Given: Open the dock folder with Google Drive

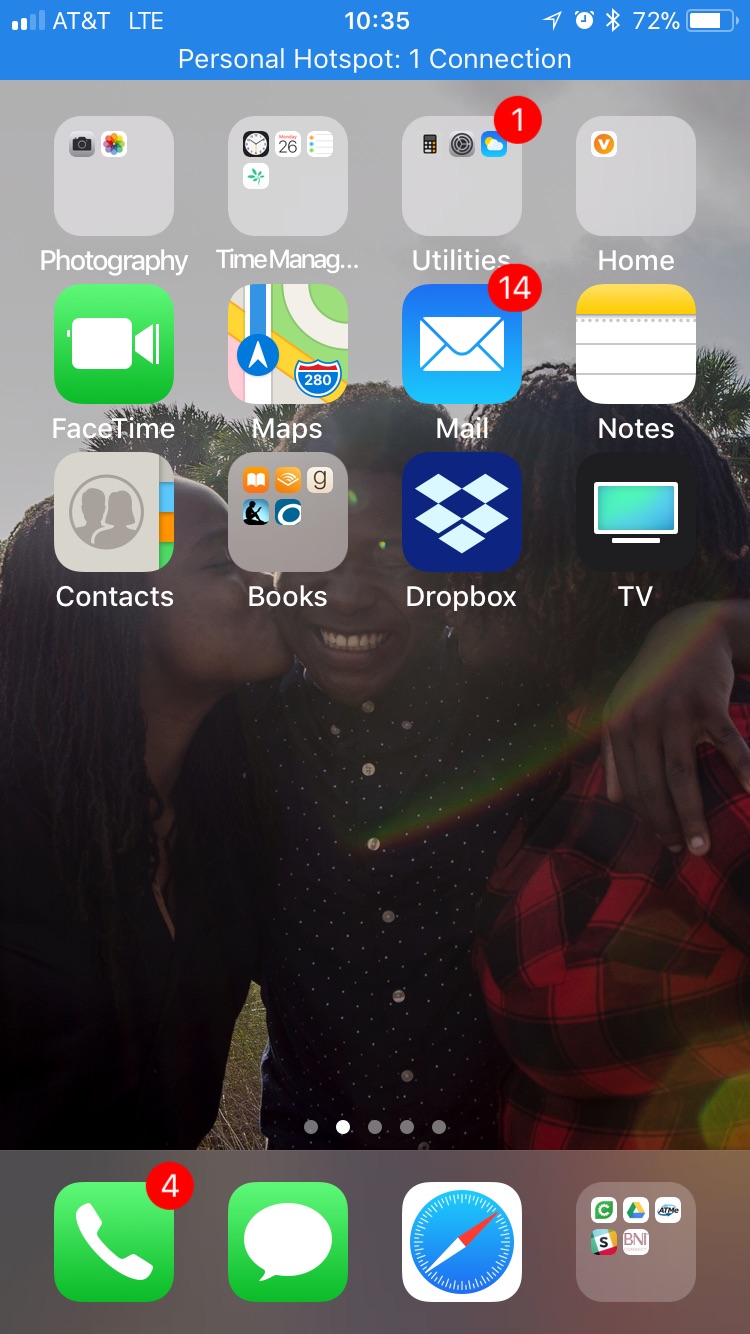Looking at the screenshot, I should 636,1242.
